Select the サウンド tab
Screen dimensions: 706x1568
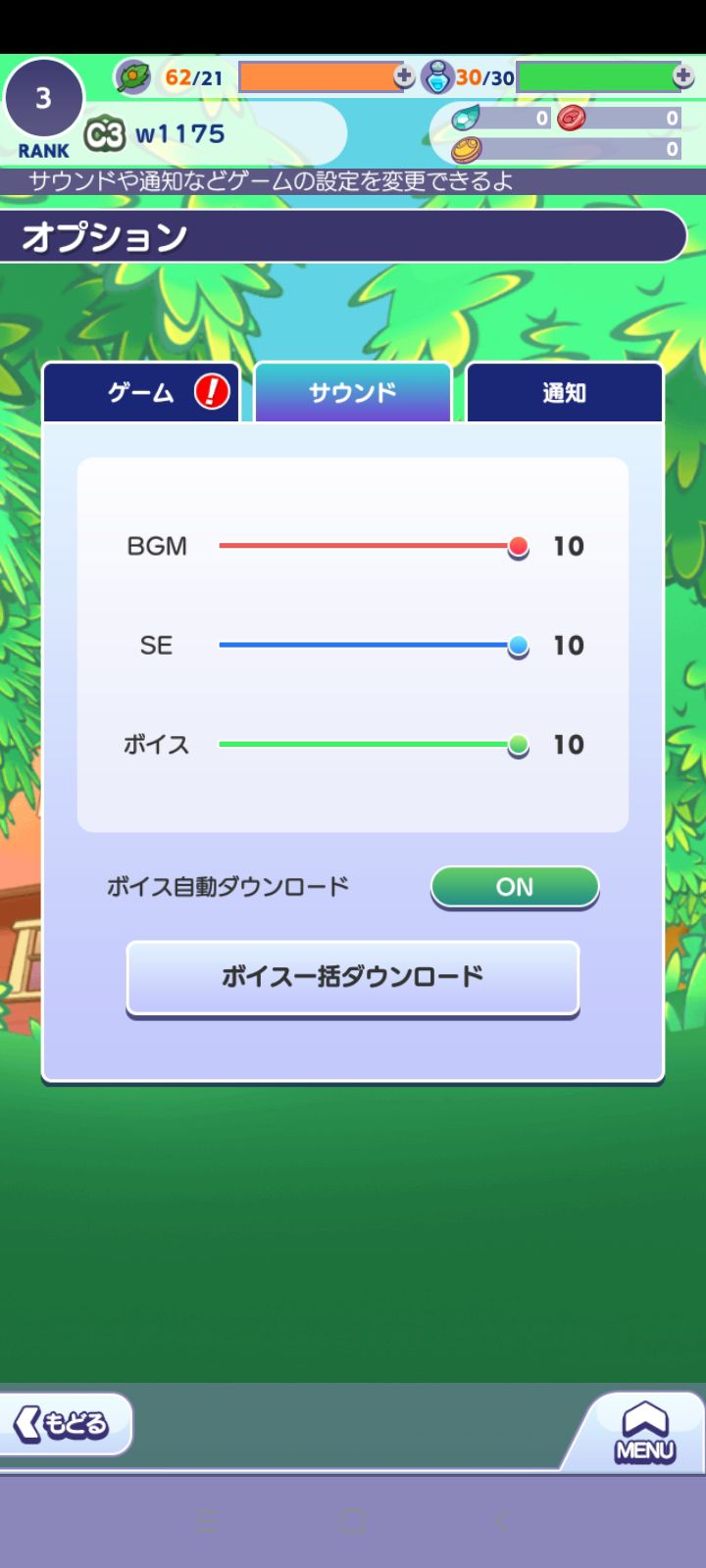tap(353, 392)
